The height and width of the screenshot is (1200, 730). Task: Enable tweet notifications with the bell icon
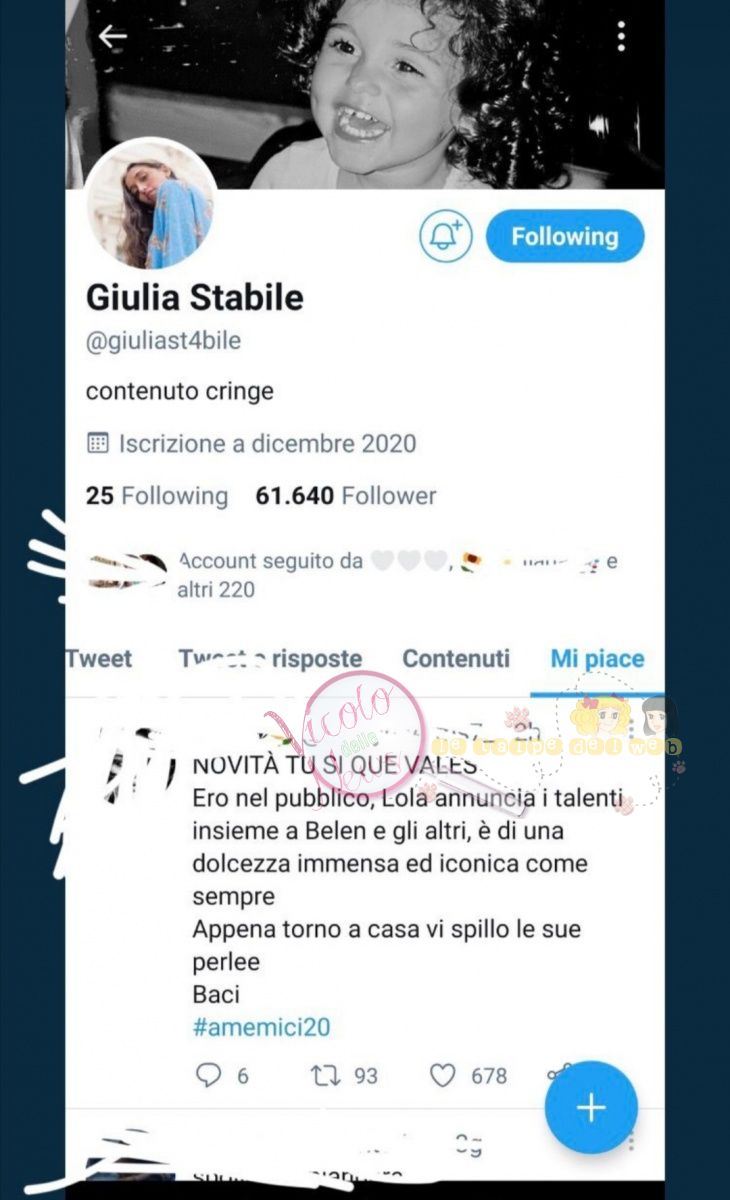coord(445,237)
